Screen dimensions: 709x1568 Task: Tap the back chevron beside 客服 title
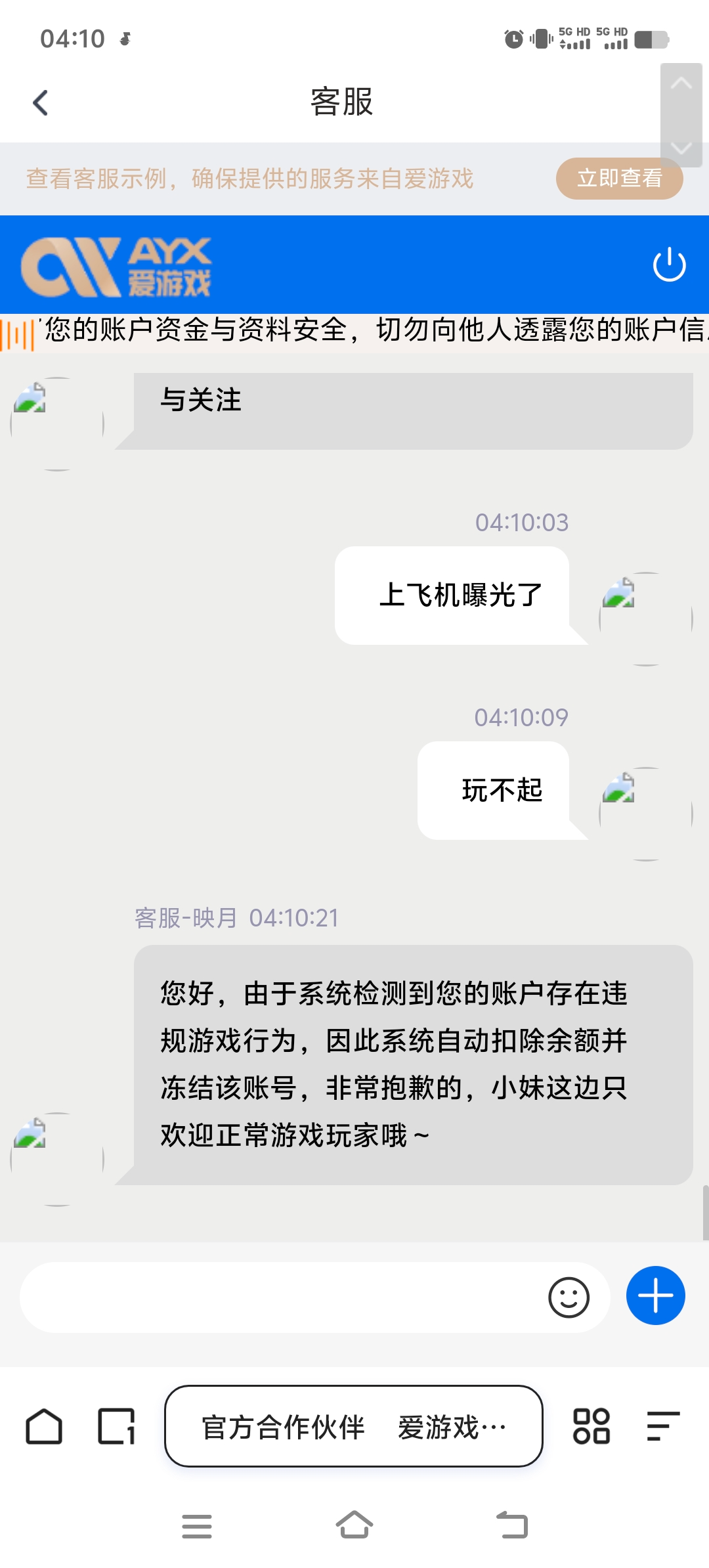coord(41,102)
